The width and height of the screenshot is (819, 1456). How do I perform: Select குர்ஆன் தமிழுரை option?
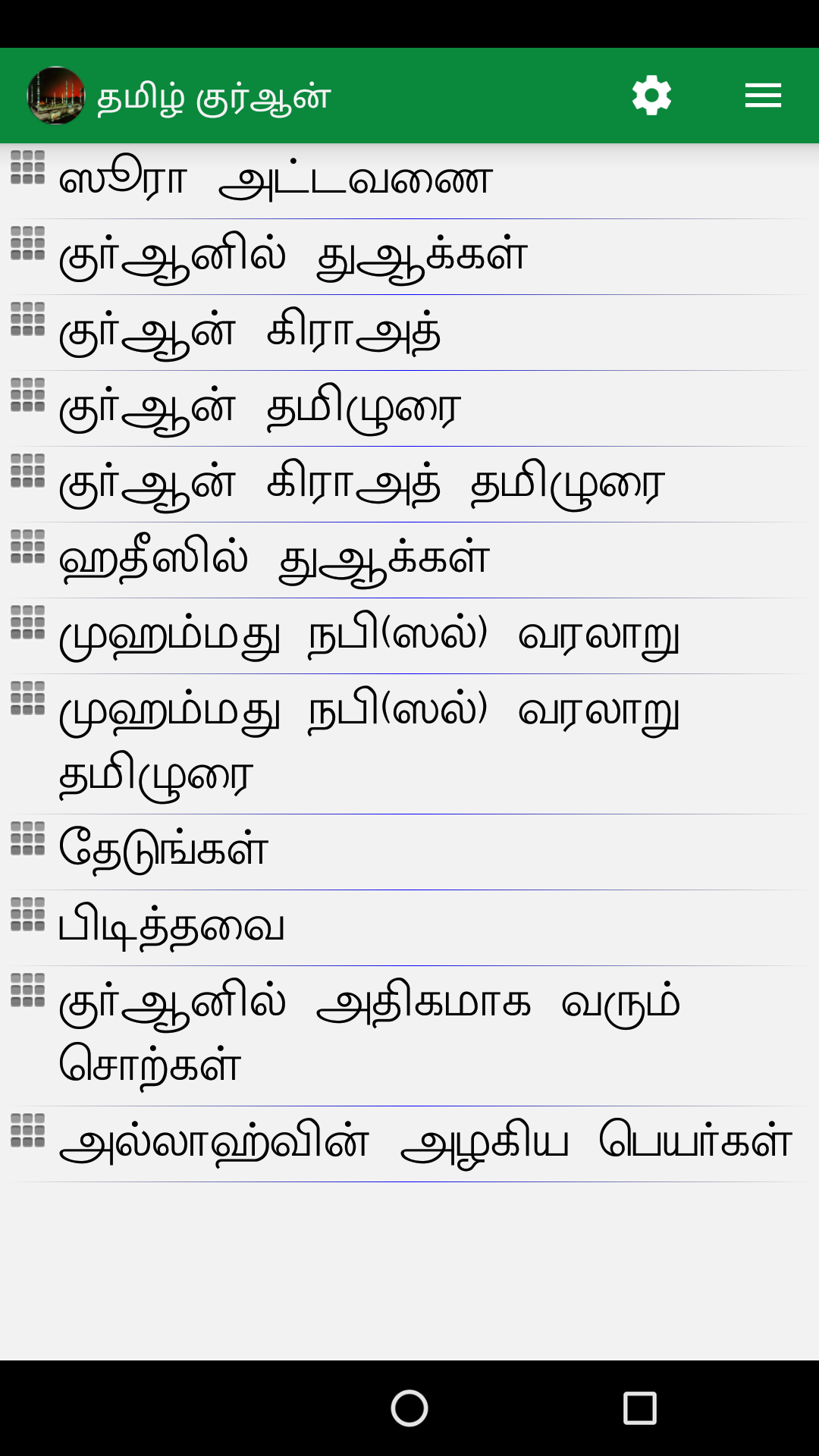point(260,409)
